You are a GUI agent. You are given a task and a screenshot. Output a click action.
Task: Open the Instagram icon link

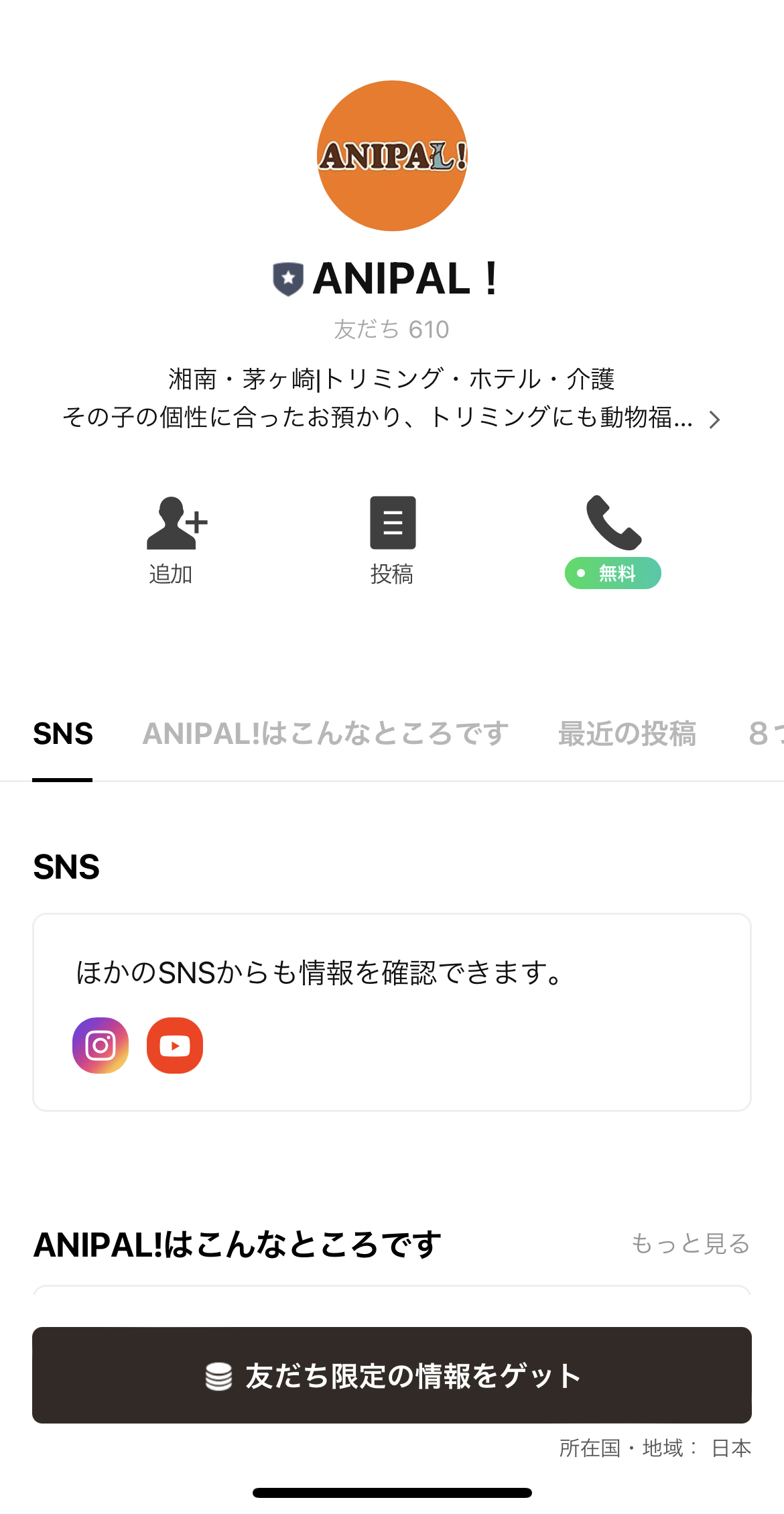tap(101, 1046)
